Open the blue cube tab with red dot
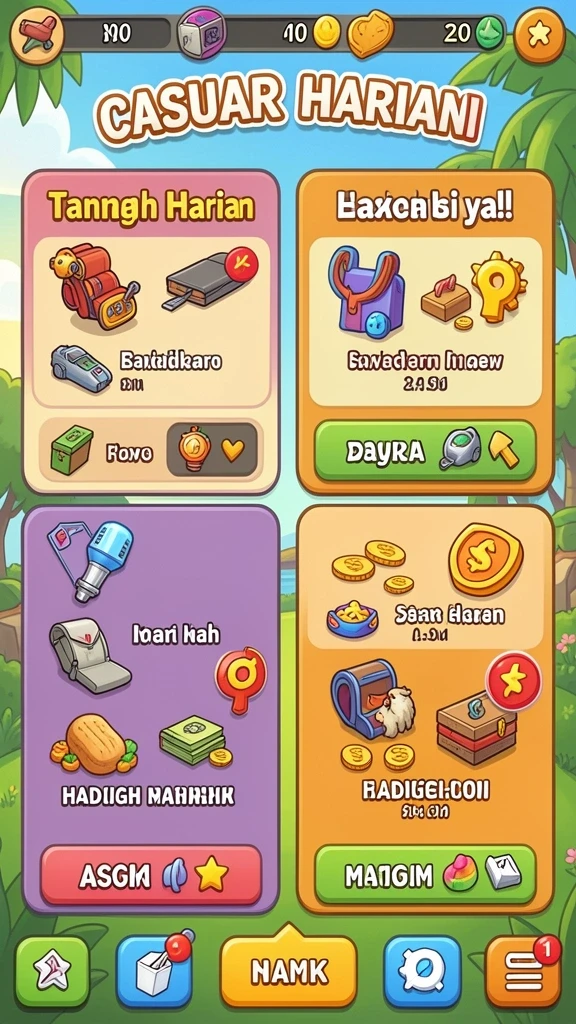This screenshot has height=1024, width=576. [154, 972]
